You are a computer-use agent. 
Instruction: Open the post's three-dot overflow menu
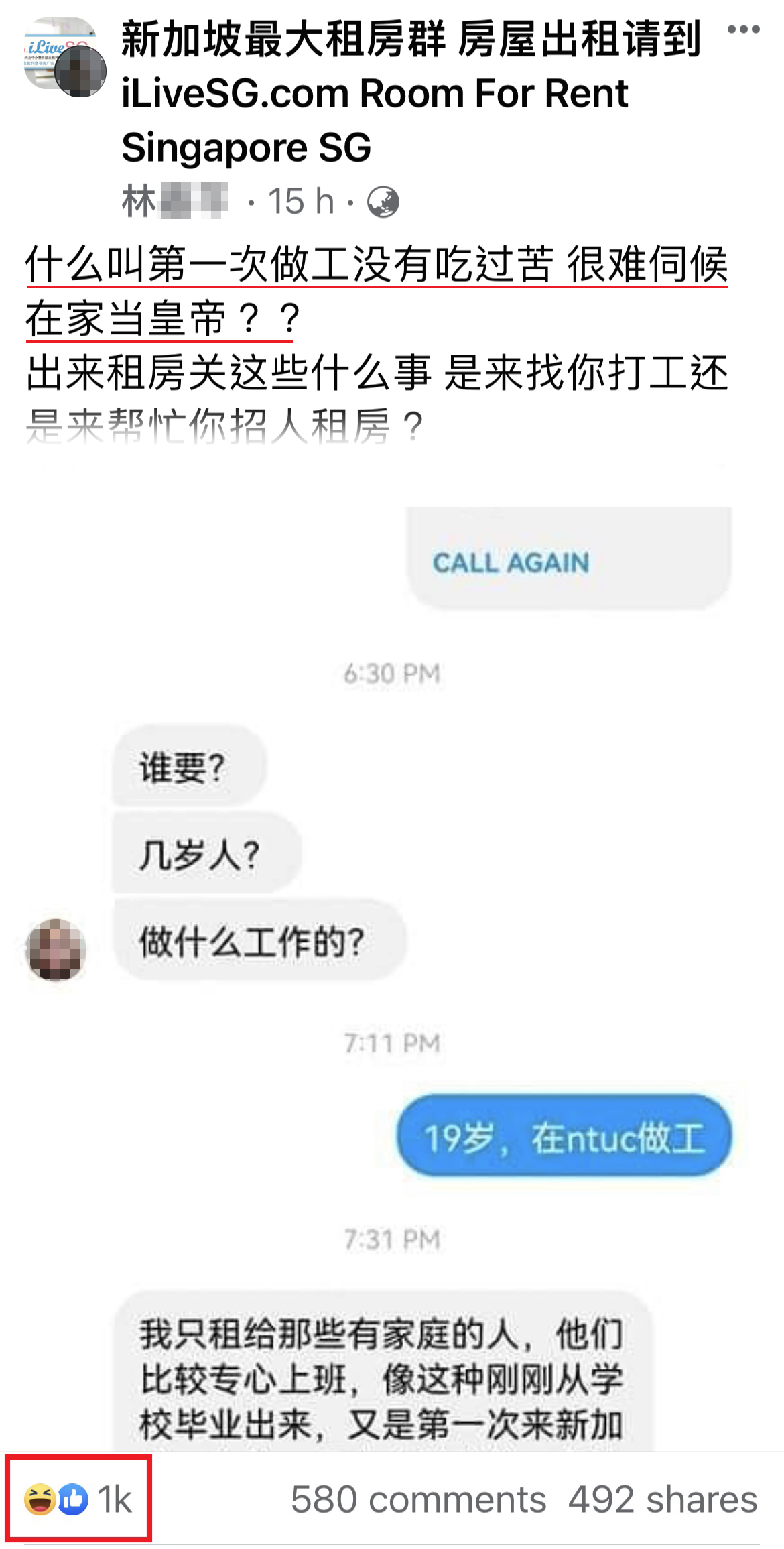point(743,30)
